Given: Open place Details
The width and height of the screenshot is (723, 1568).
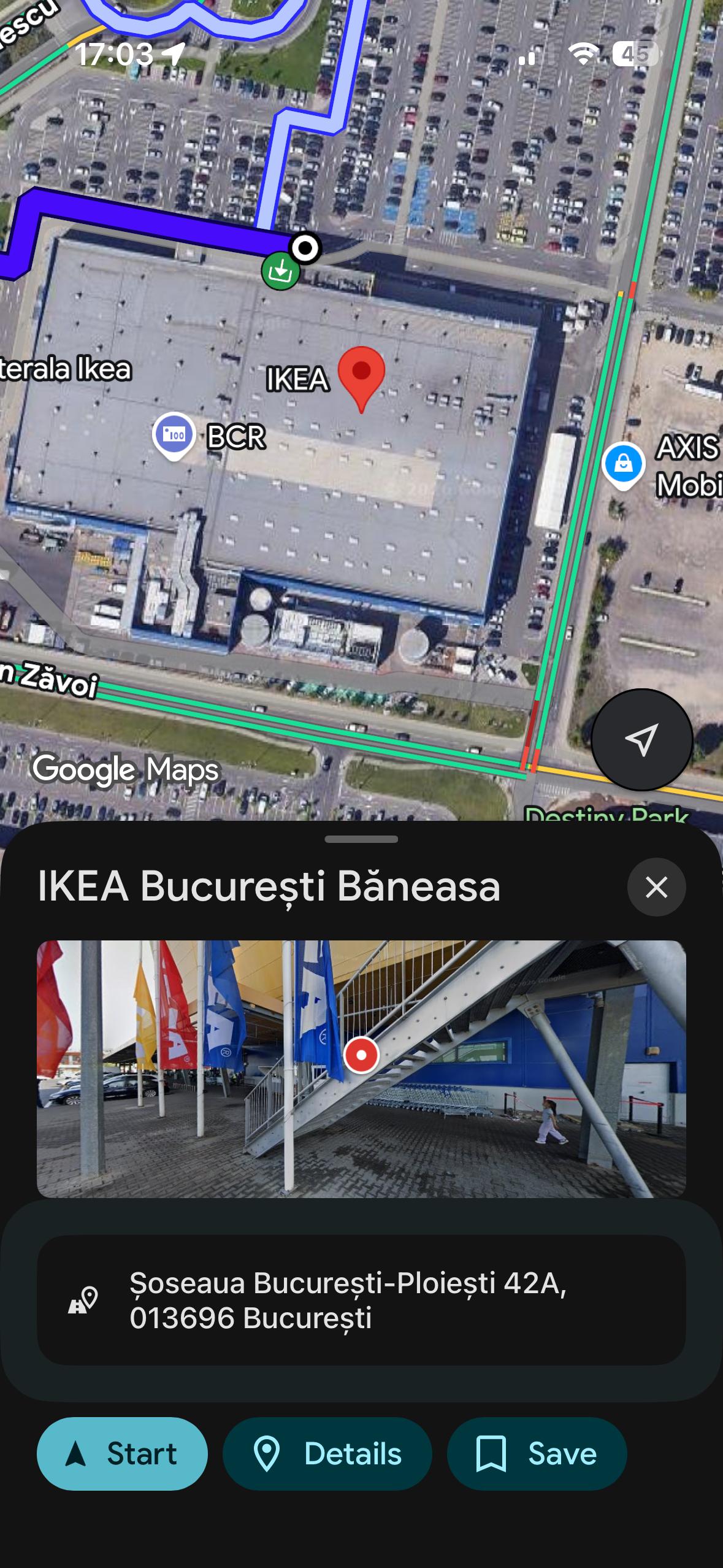Looking at the screenshot, I should coord(327,1453).
